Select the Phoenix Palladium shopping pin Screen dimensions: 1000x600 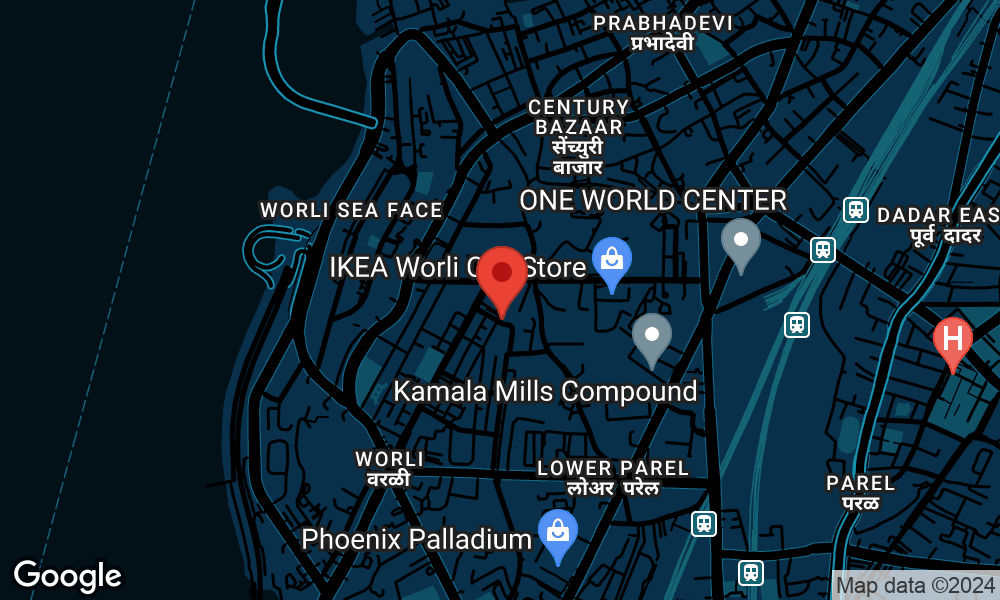pyautogui.click(x=558, y=531)
